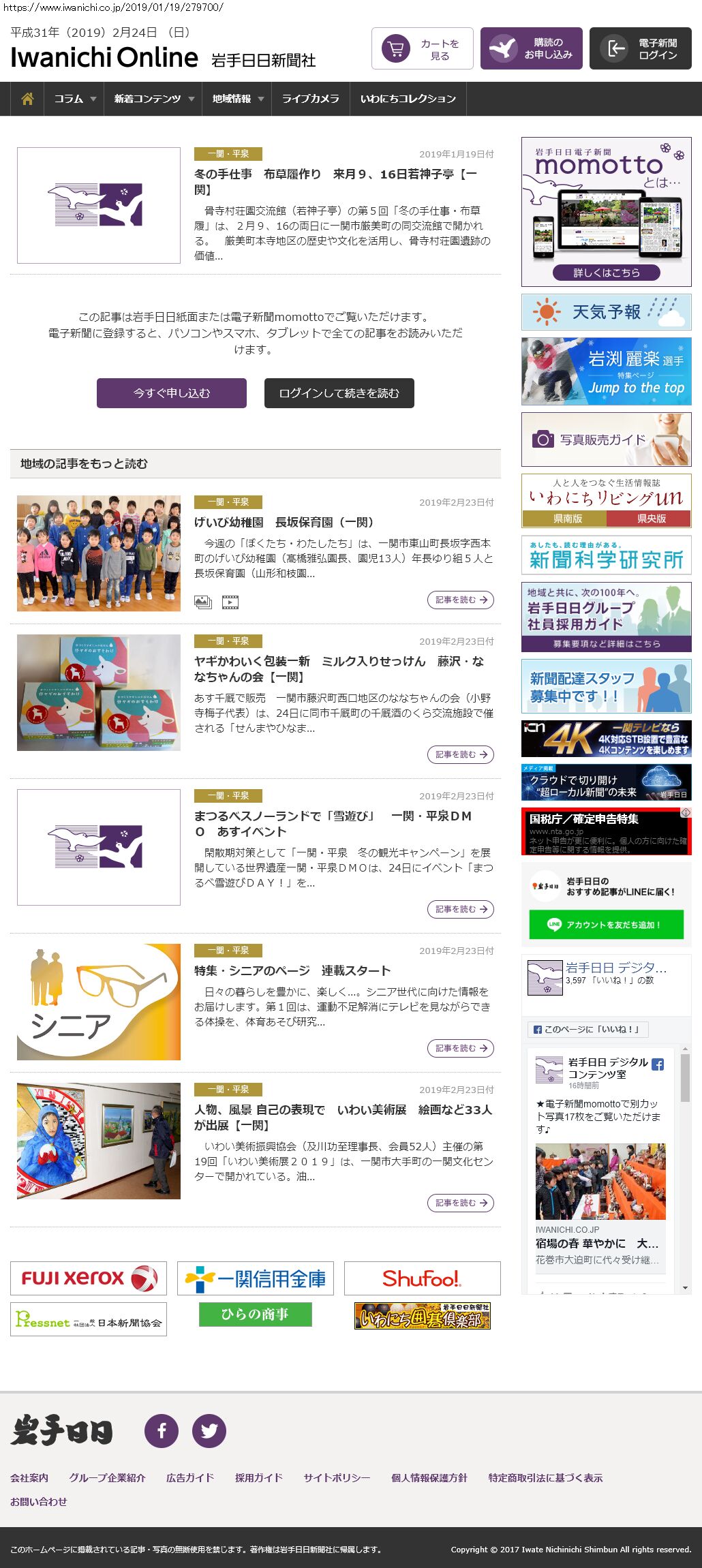Image resolution: width=702 pixels, height=1568 pixels.
Task: Expand the 地域情報 menu
Action: tap(236, 99)
